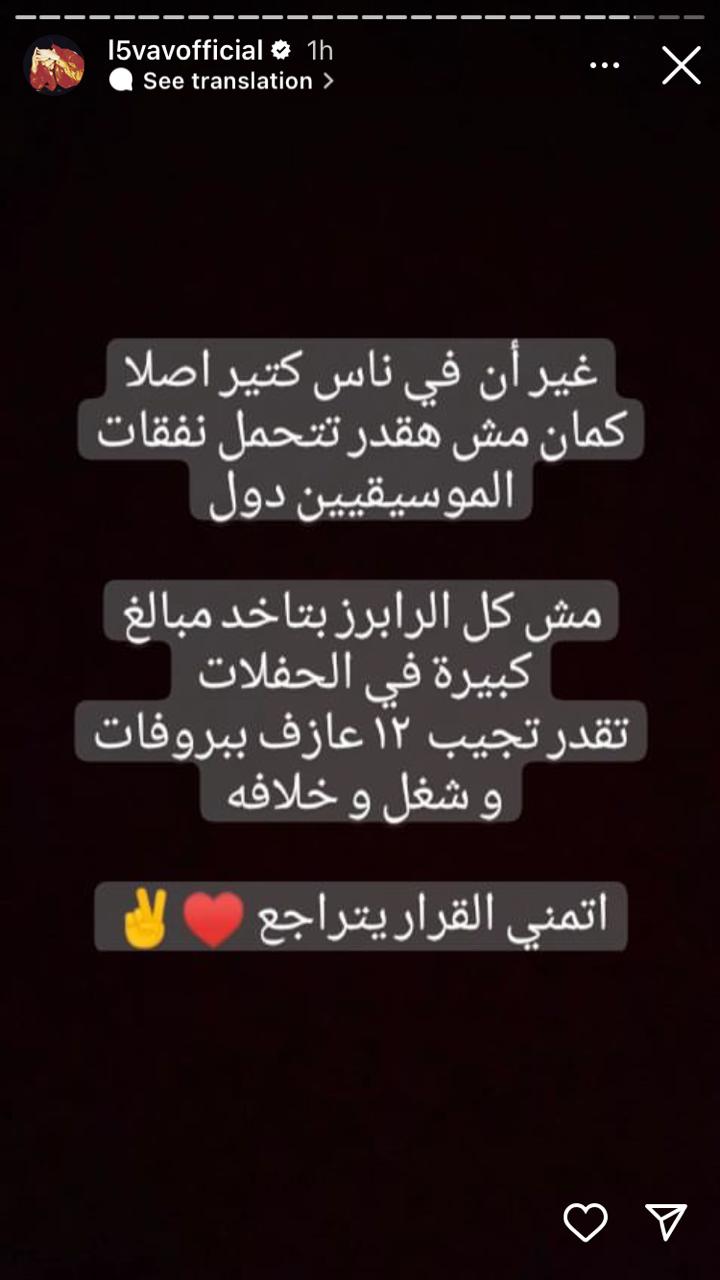Tap the l5vaofficial username

185,50
